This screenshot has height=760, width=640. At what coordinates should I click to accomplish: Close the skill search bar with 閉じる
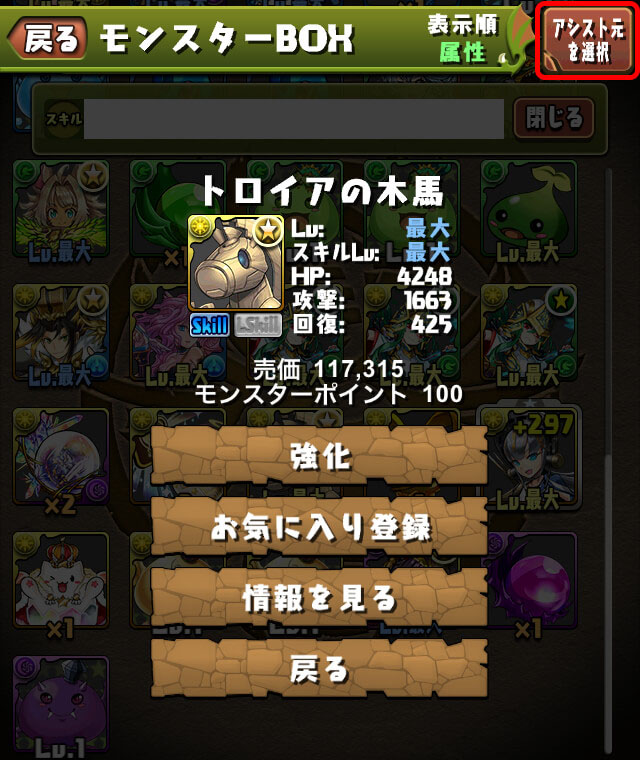click(552, 120)
